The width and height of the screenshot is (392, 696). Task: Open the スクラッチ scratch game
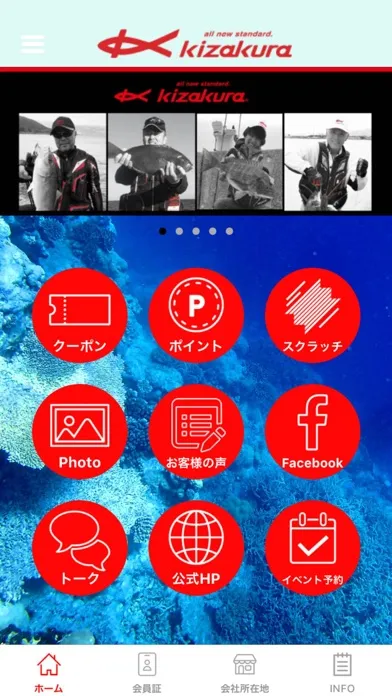point(313,315)
